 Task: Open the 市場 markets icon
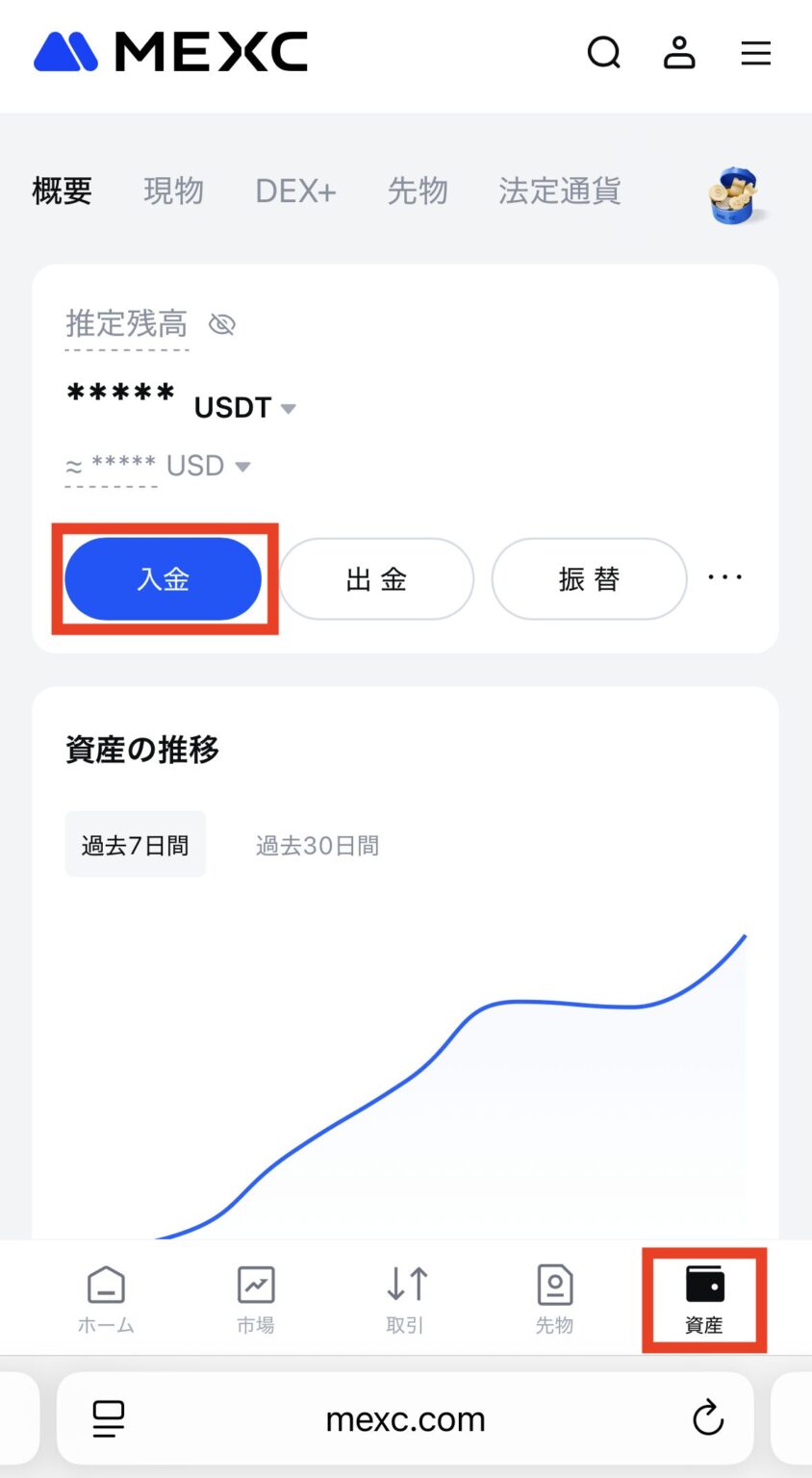[x=255, y=1297]
